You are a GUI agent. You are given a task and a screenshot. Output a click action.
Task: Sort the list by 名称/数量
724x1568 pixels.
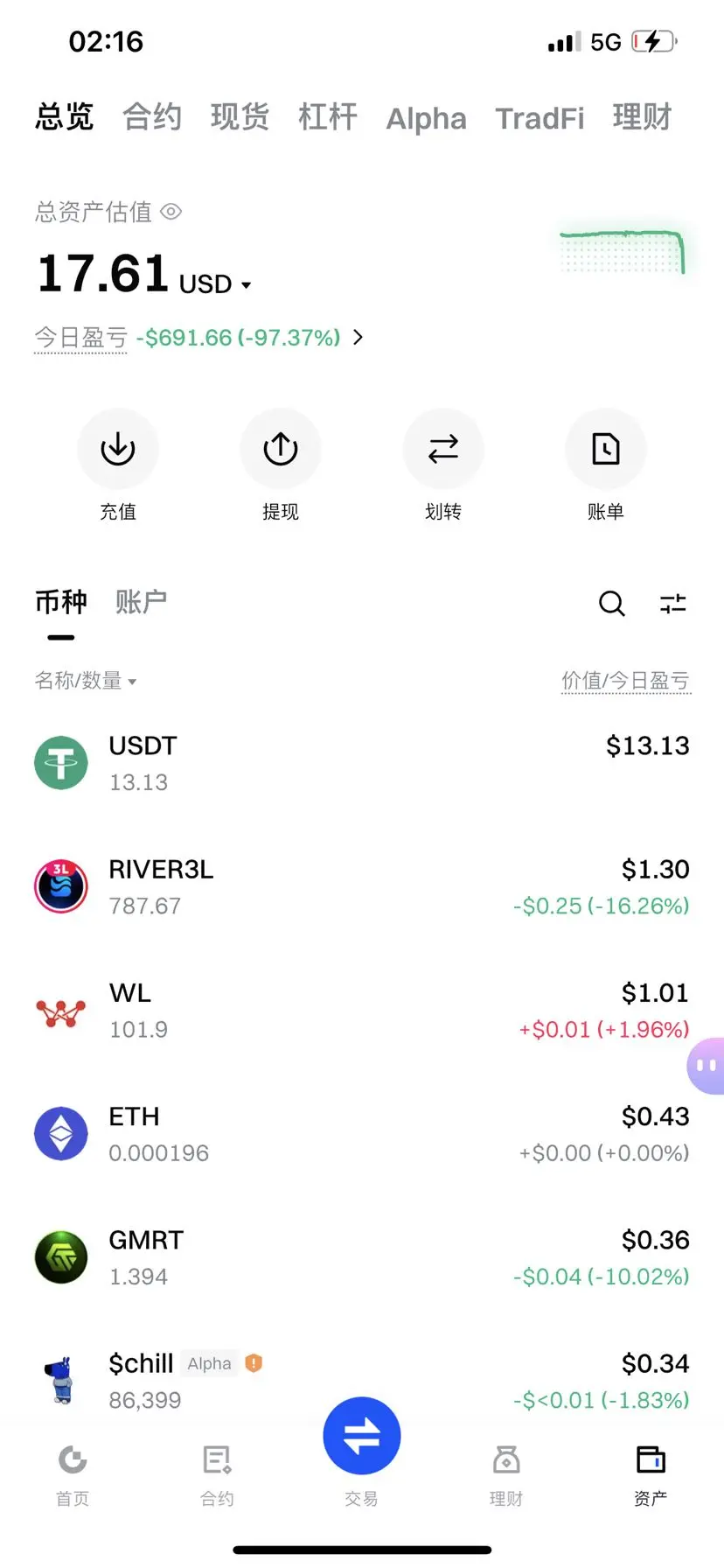tap(86, 681)
